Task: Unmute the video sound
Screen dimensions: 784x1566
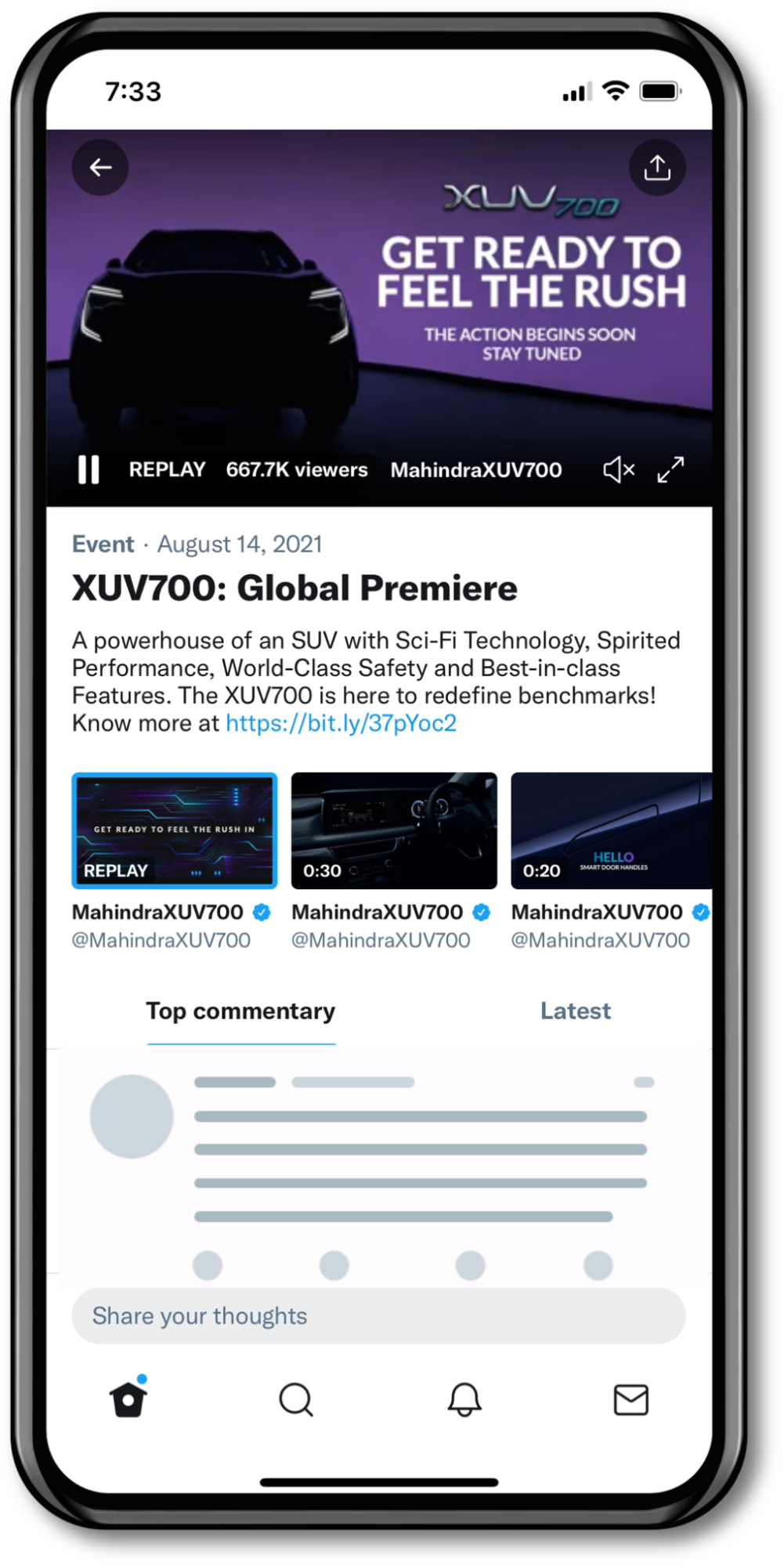Action: (618, 470)
